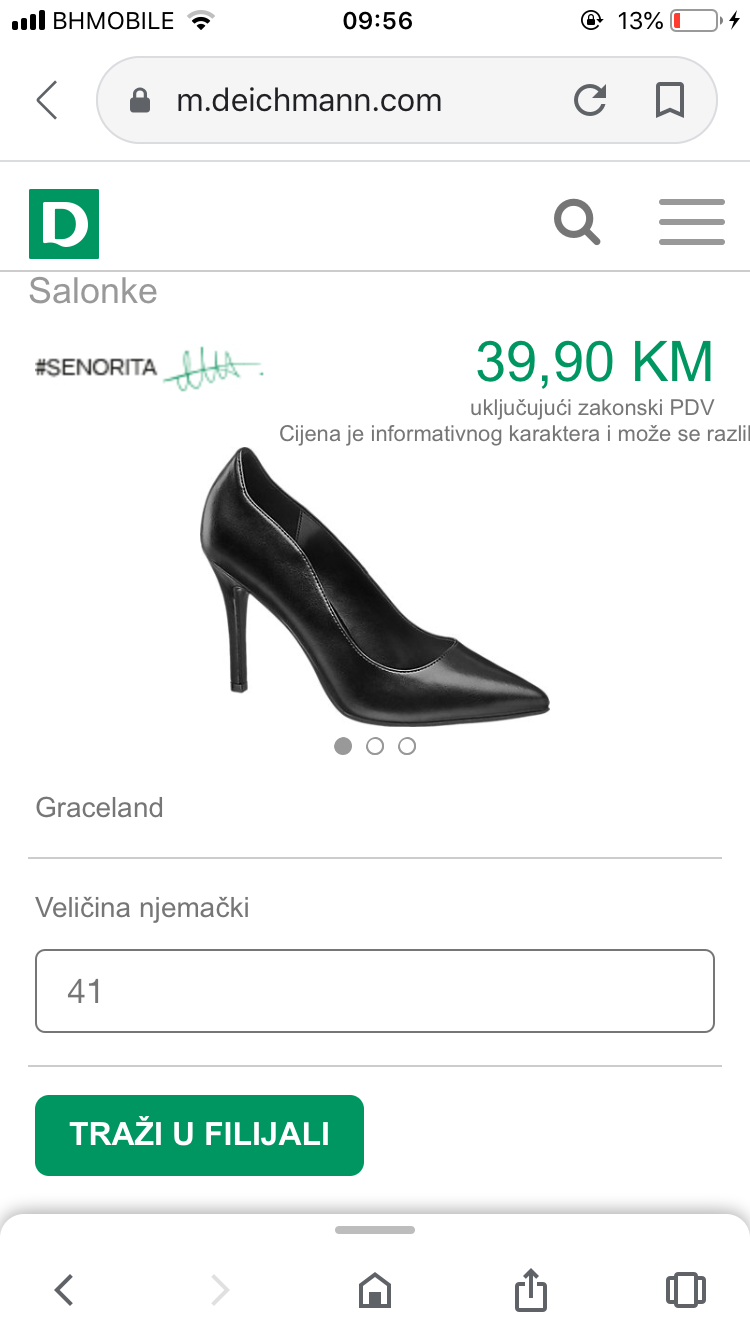This screenshot has height=1334, width=750.
Task: Open the search magnifier icon
Action: coord(577,221)
